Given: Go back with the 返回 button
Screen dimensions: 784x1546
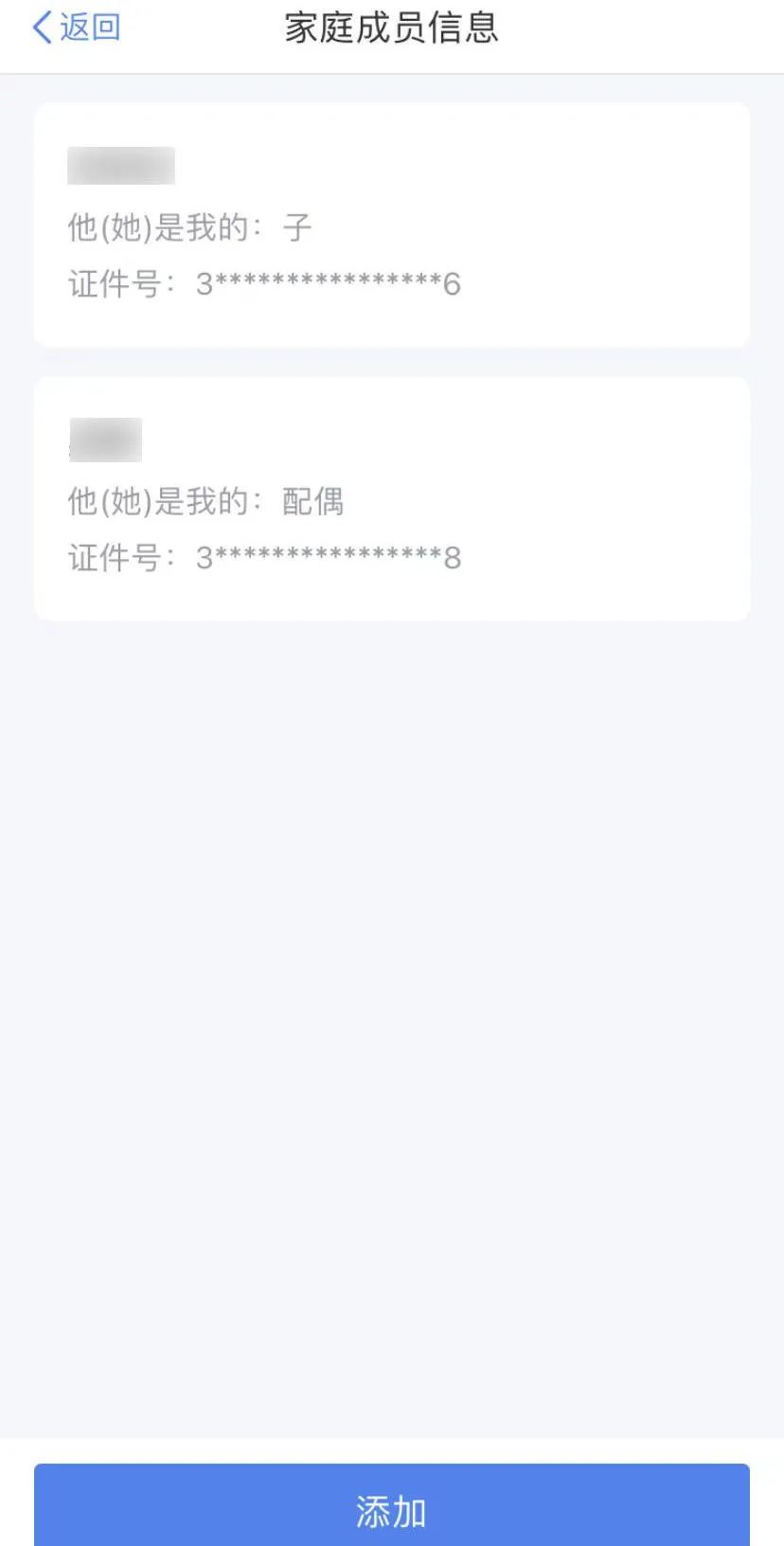Looking at the screenshot, I should pos(76,27).
